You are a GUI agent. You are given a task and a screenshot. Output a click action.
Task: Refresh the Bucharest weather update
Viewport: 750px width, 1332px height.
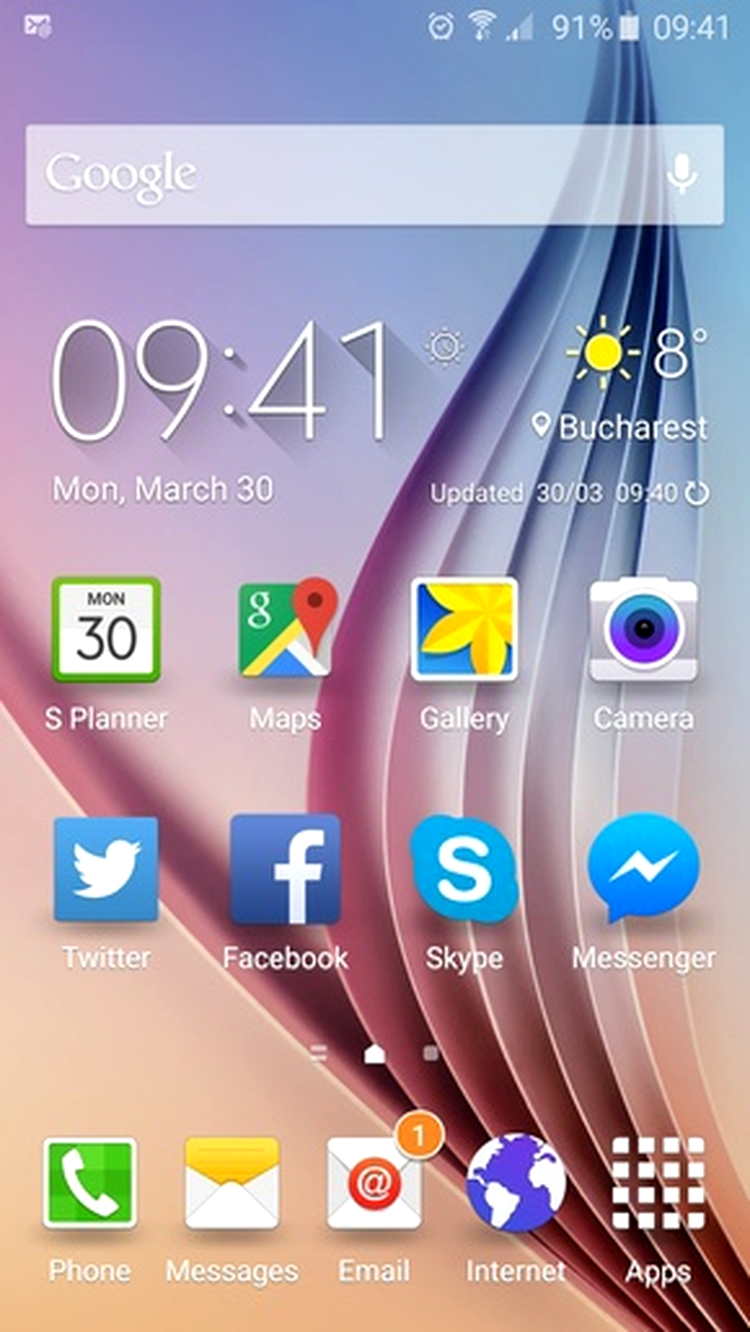[x=698, y=493]
